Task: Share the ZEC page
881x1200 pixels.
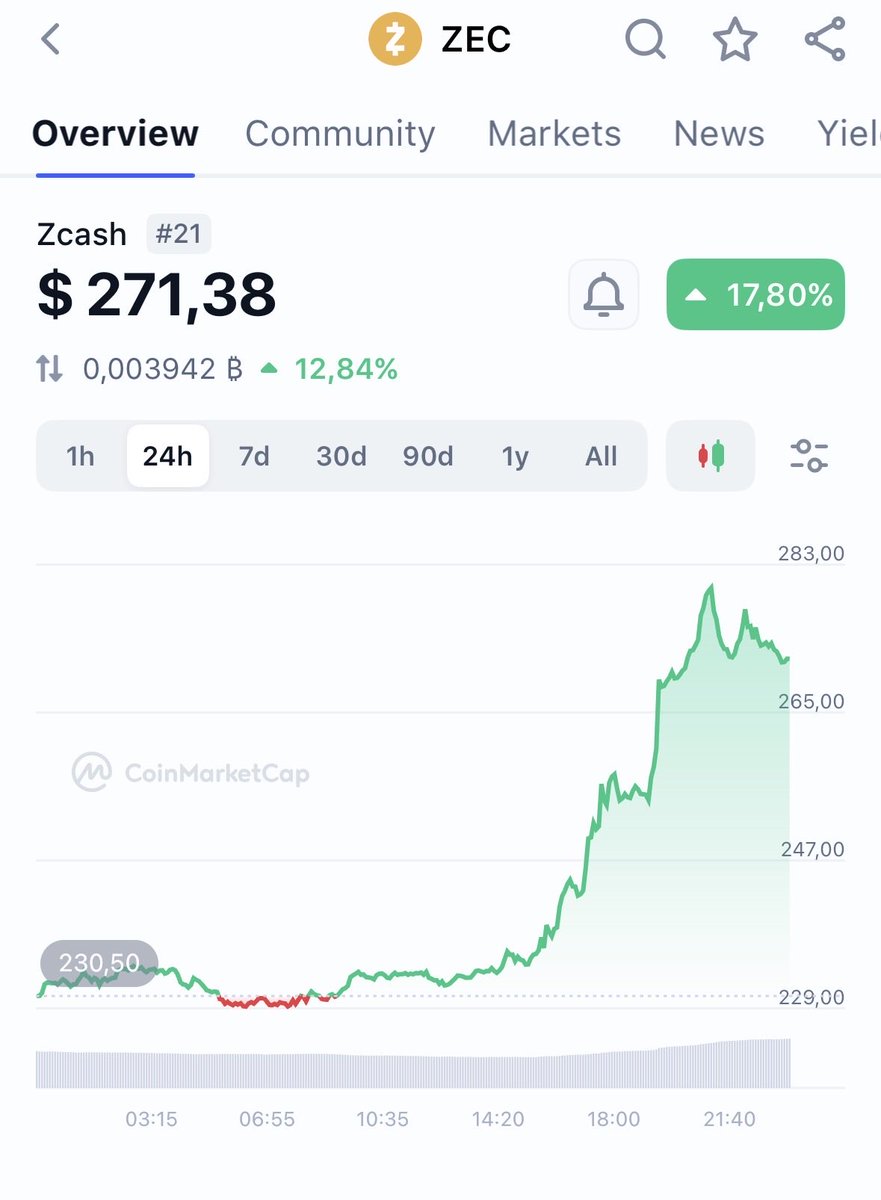Action: [x=825, y=40]
